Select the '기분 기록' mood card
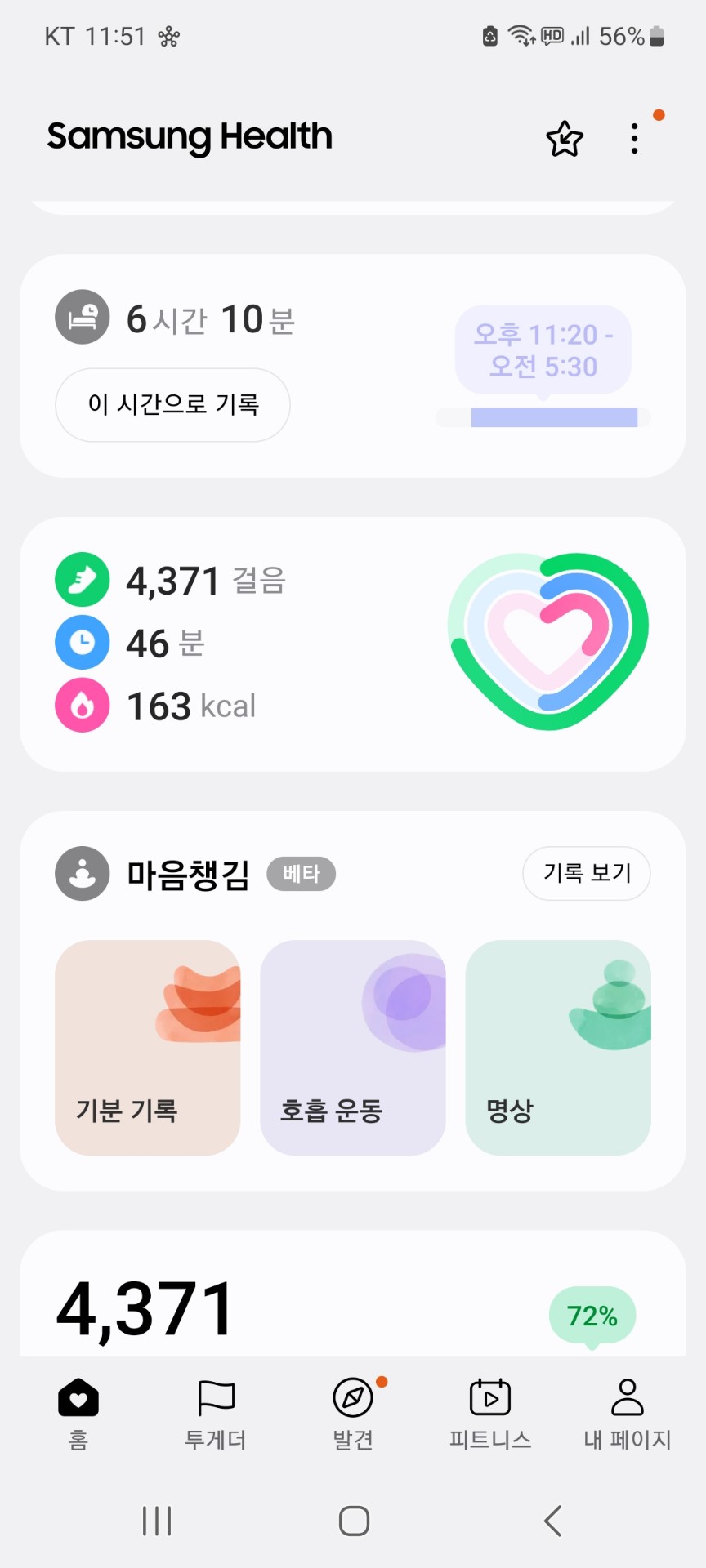The height and width of the screenshot is (1568, 706). click(148, 1047)
